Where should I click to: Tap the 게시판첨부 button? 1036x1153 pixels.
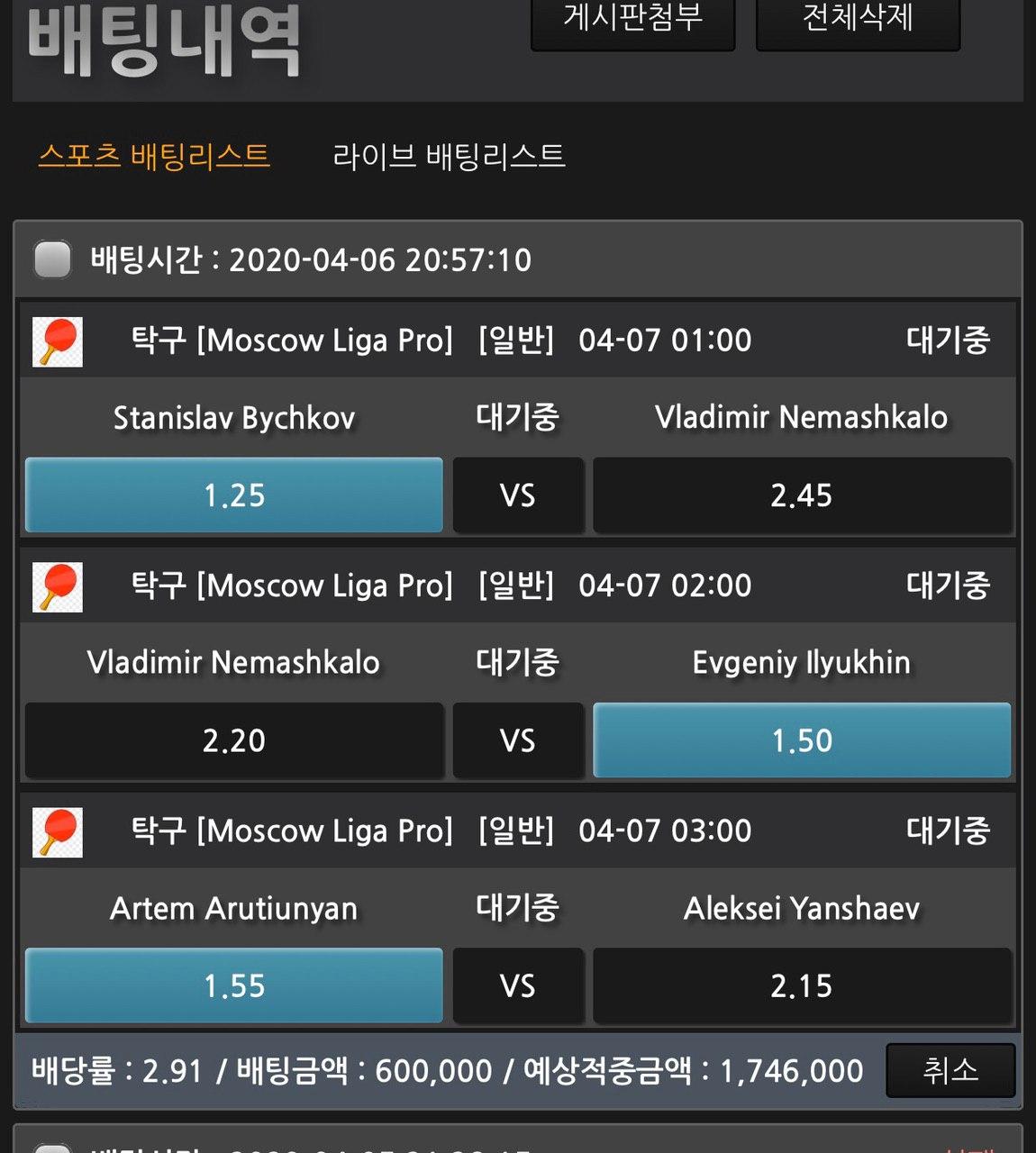tap(632, 20)
